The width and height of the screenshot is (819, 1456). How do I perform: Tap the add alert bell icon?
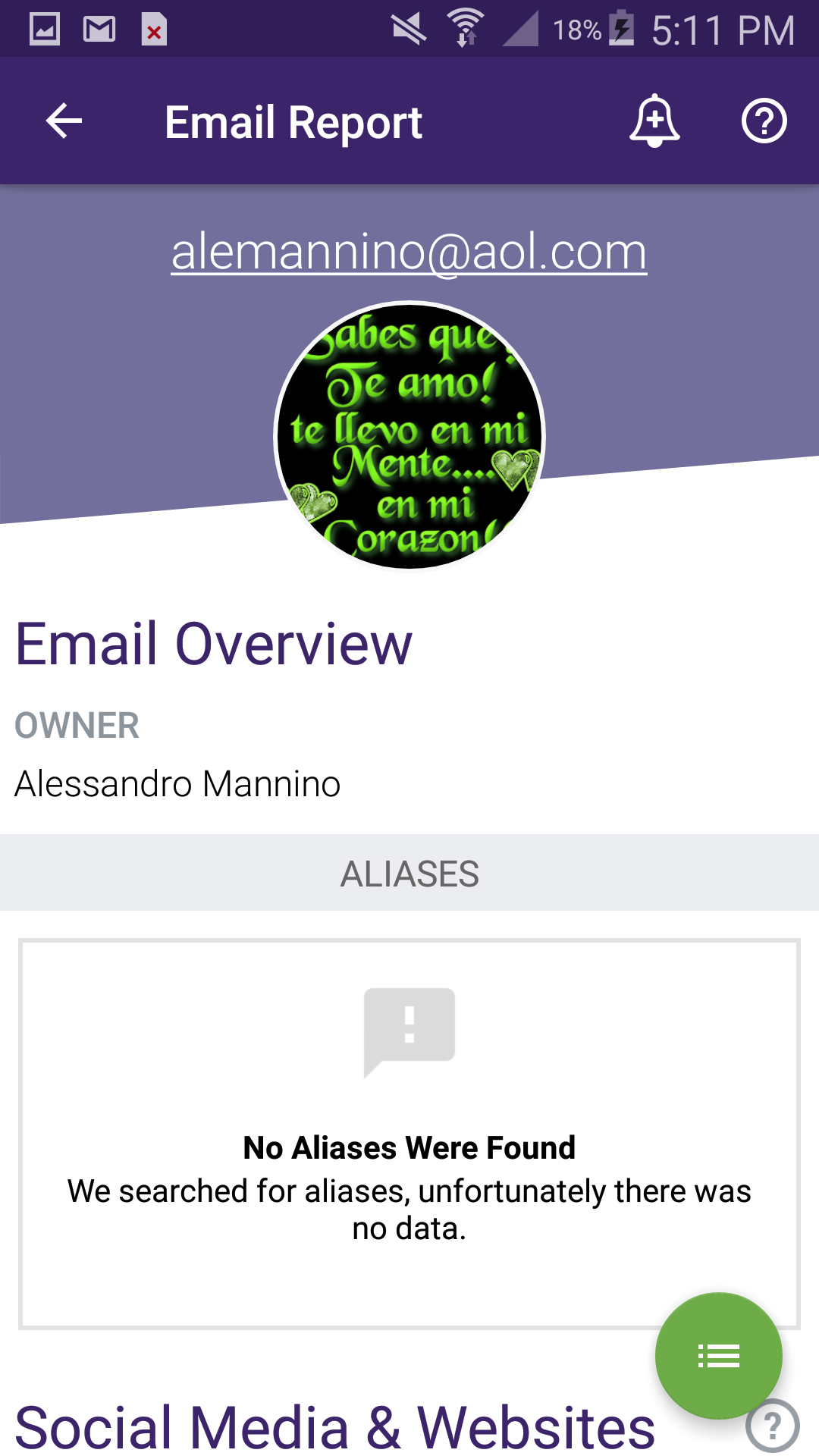coord(654,121)
